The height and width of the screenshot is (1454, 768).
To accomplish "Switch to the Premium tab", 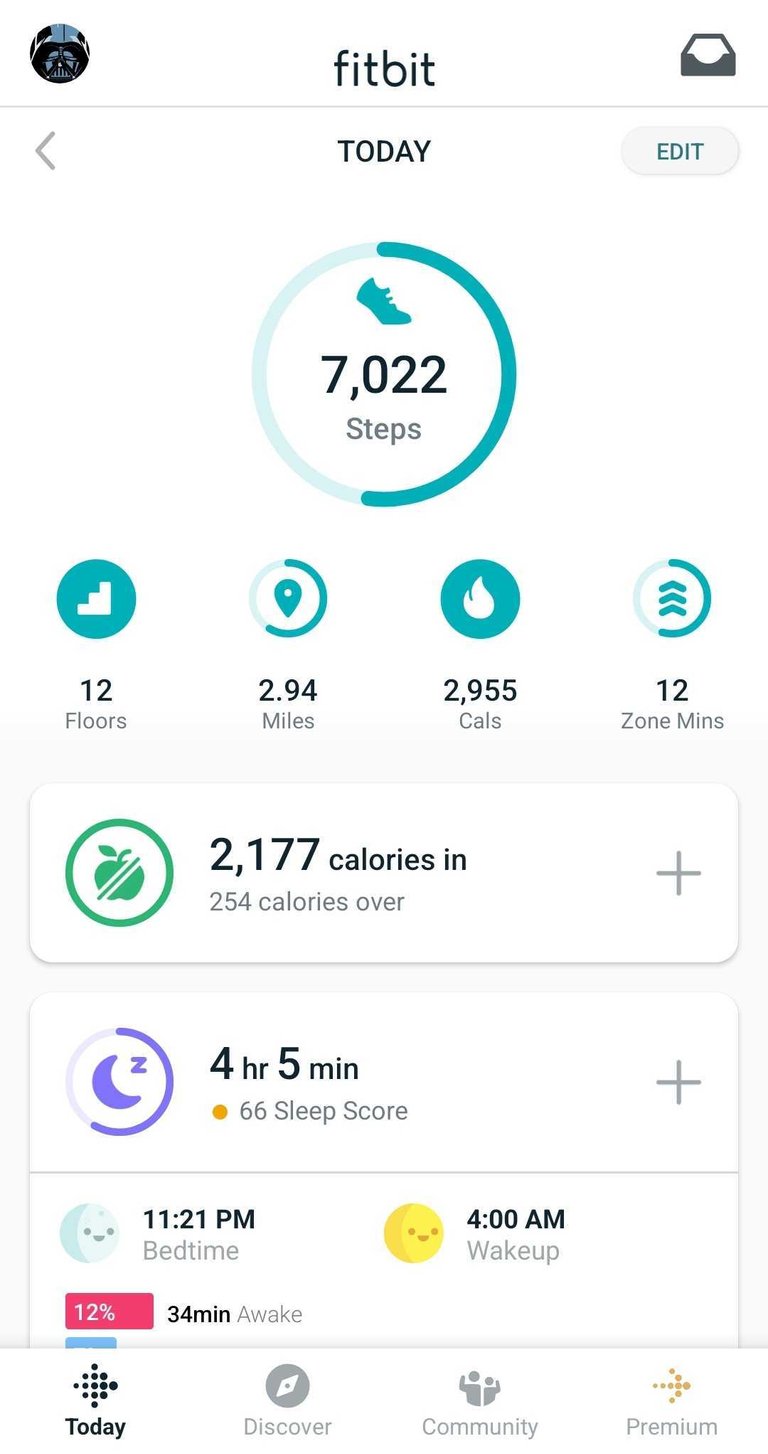I will click(672, 1402).
